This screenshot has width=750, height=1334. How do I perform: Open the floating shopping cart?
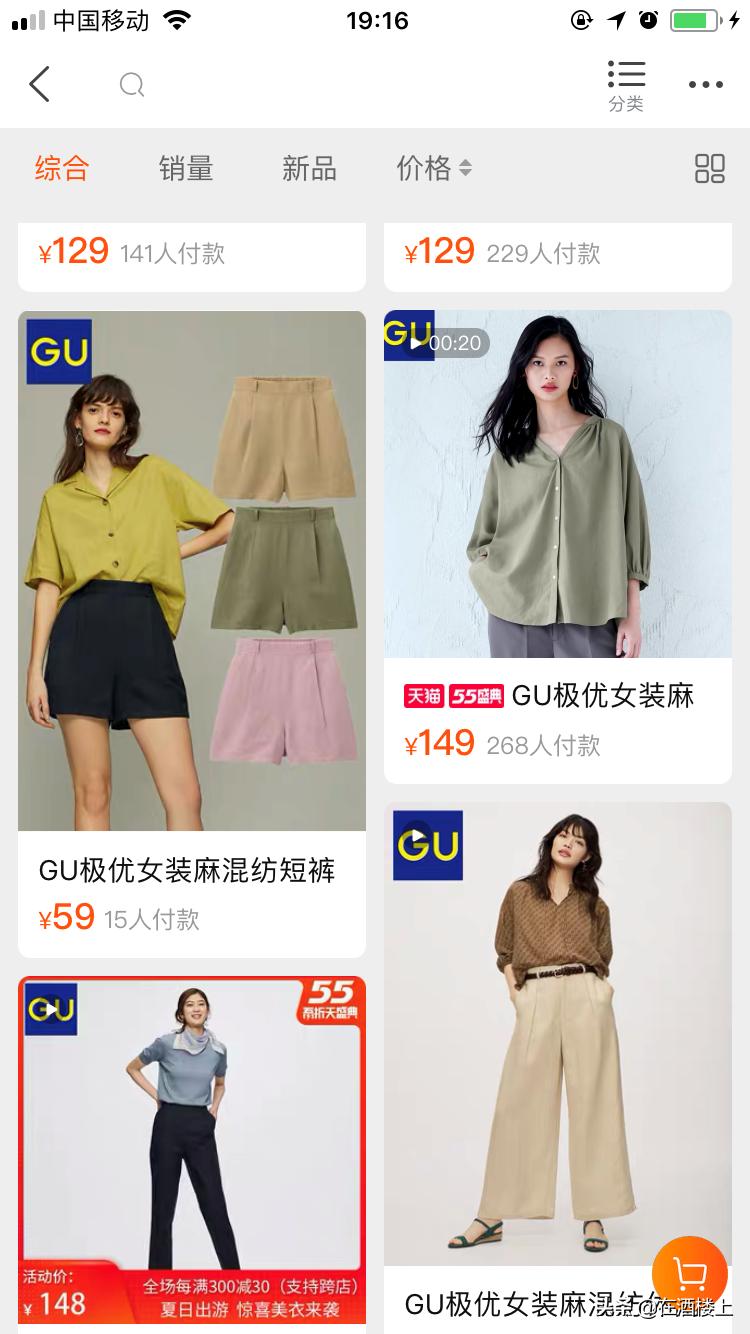[x=690, y=1274]
